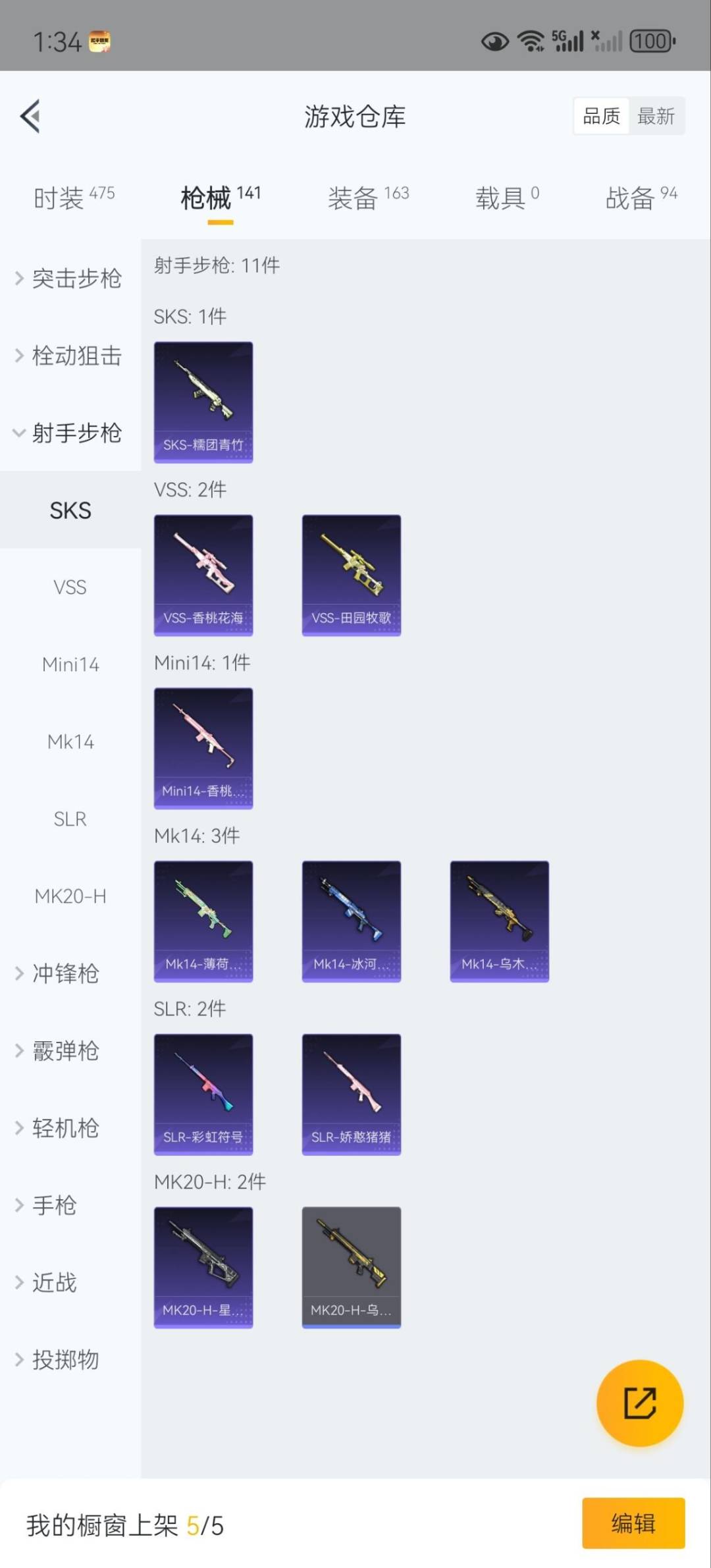Expand the 突击步枪 category

(x=69, y=279)
